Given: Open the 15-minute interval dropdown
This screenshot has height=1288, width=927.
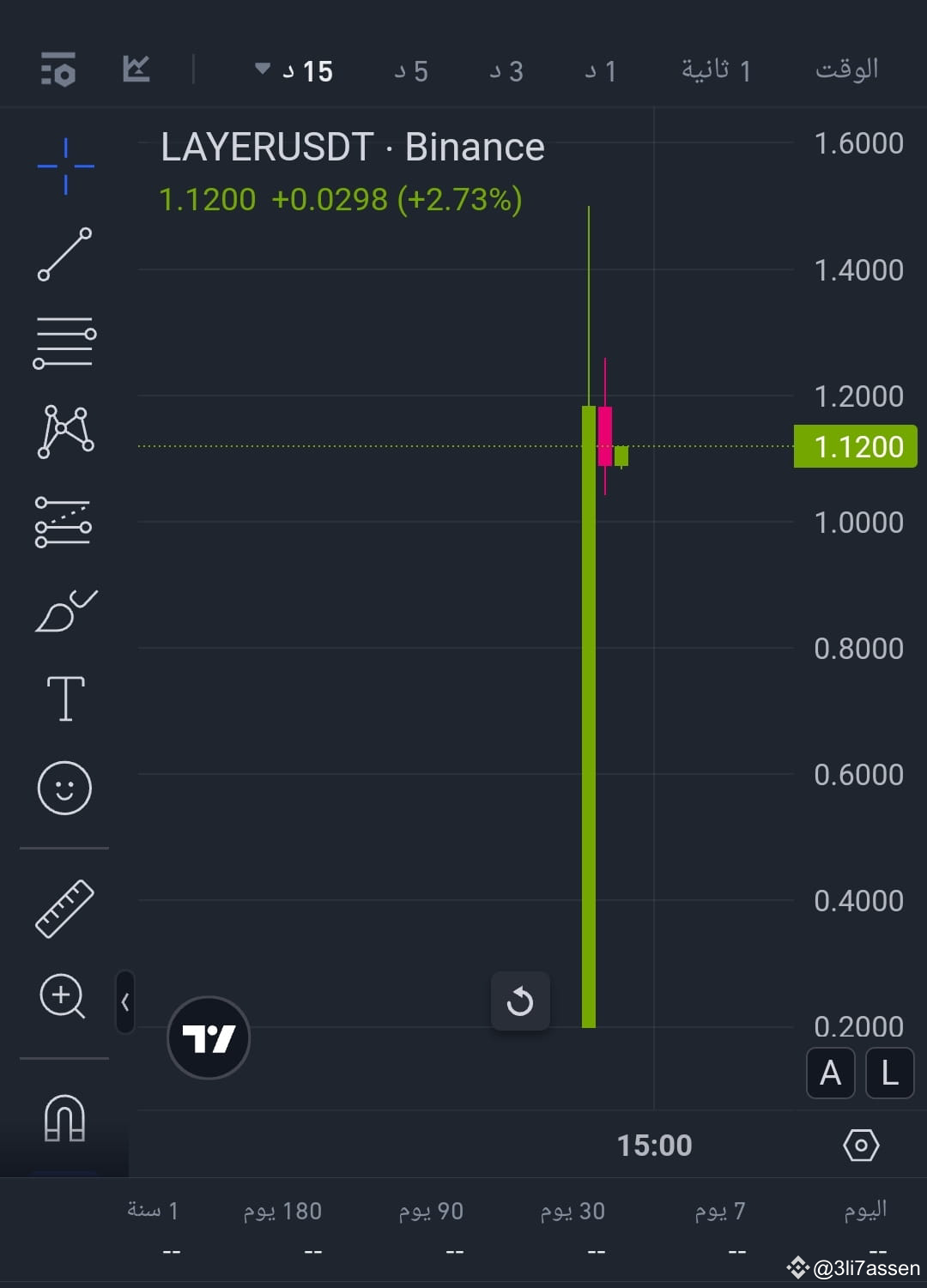Looking at the screenshot, I should pyautogui.click(x=296, y=71).
